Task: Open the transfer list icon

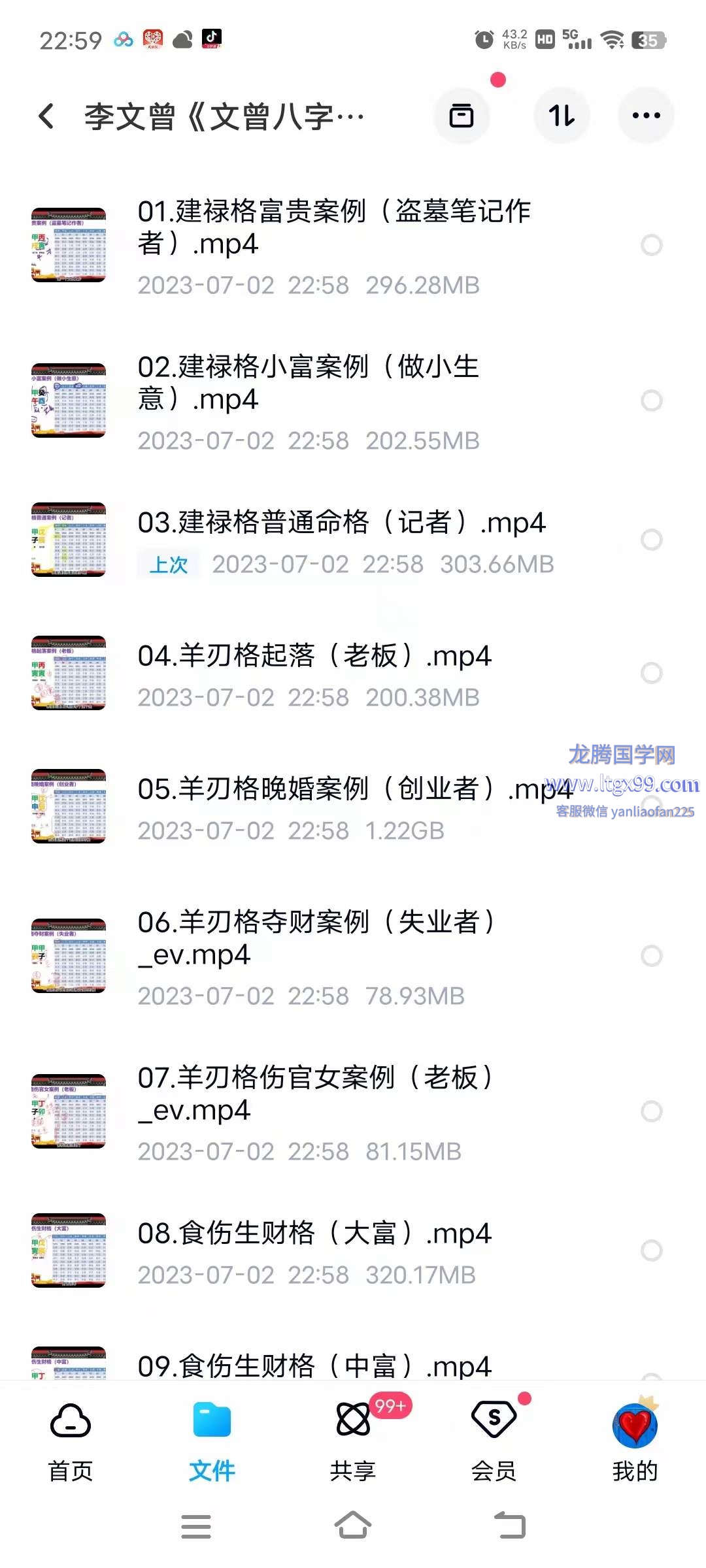Action: (x=462, y=116)
